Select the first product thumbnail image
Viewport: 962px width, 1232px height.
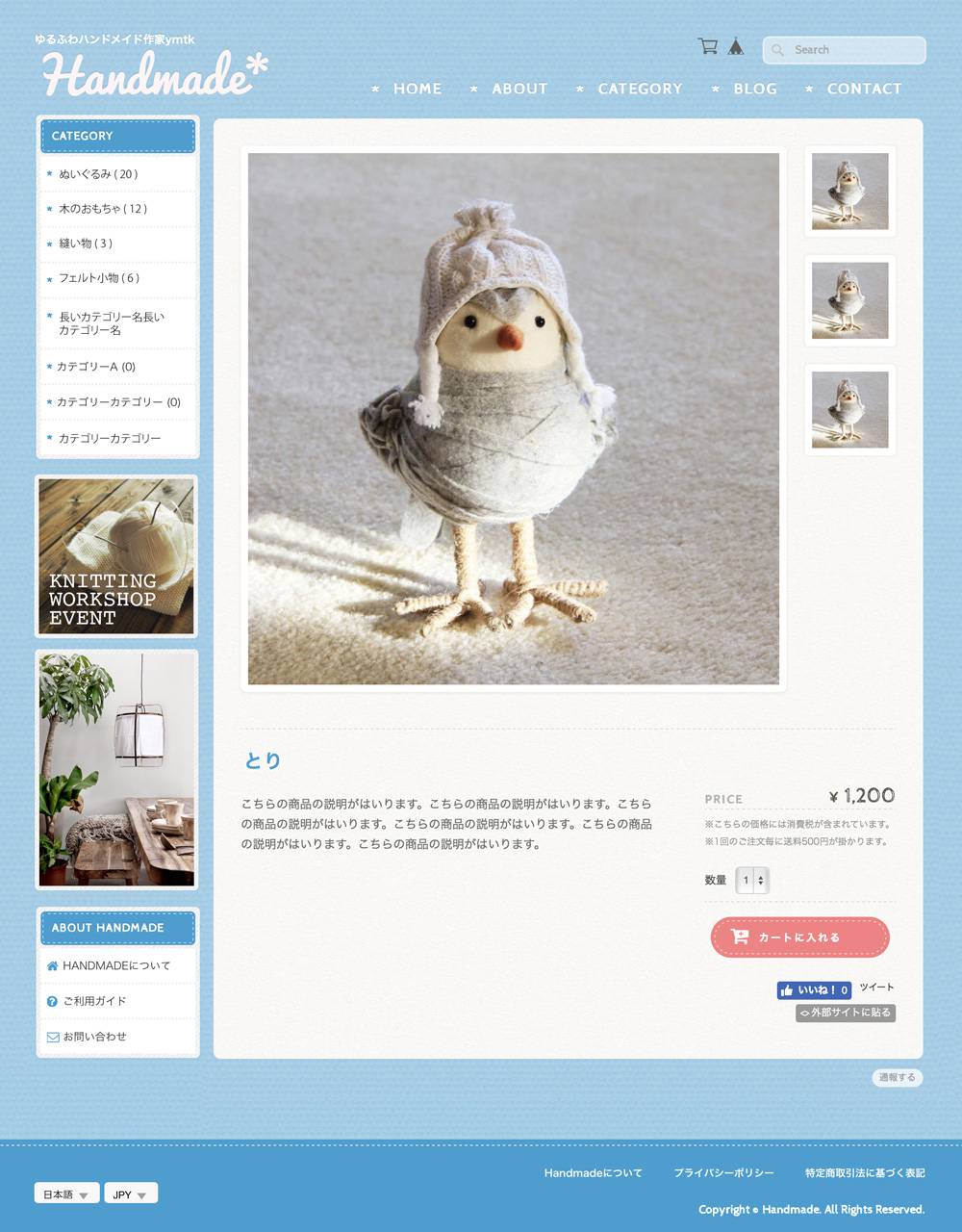coord(849,191)
